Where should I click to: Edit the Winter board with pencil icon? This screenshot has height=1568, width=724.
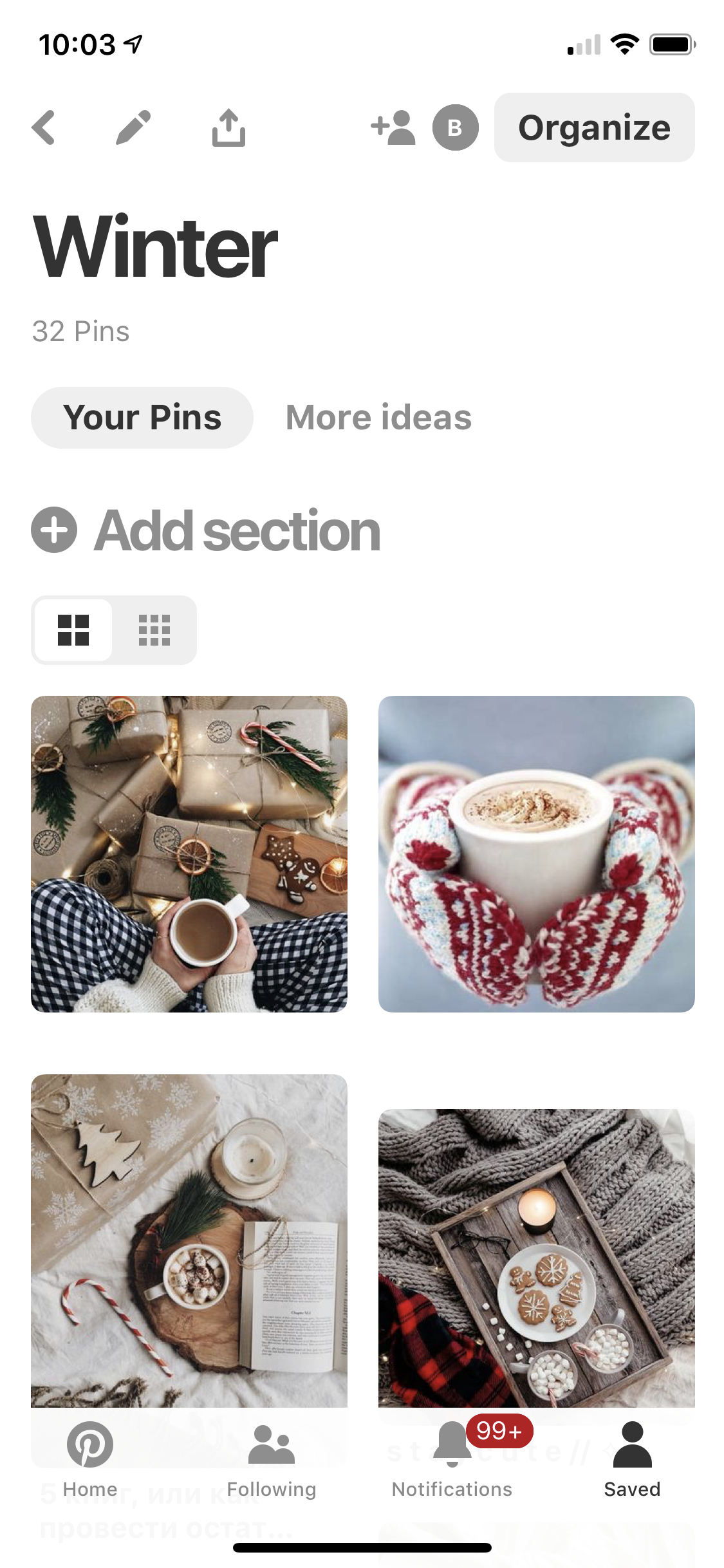click(133, 127)
